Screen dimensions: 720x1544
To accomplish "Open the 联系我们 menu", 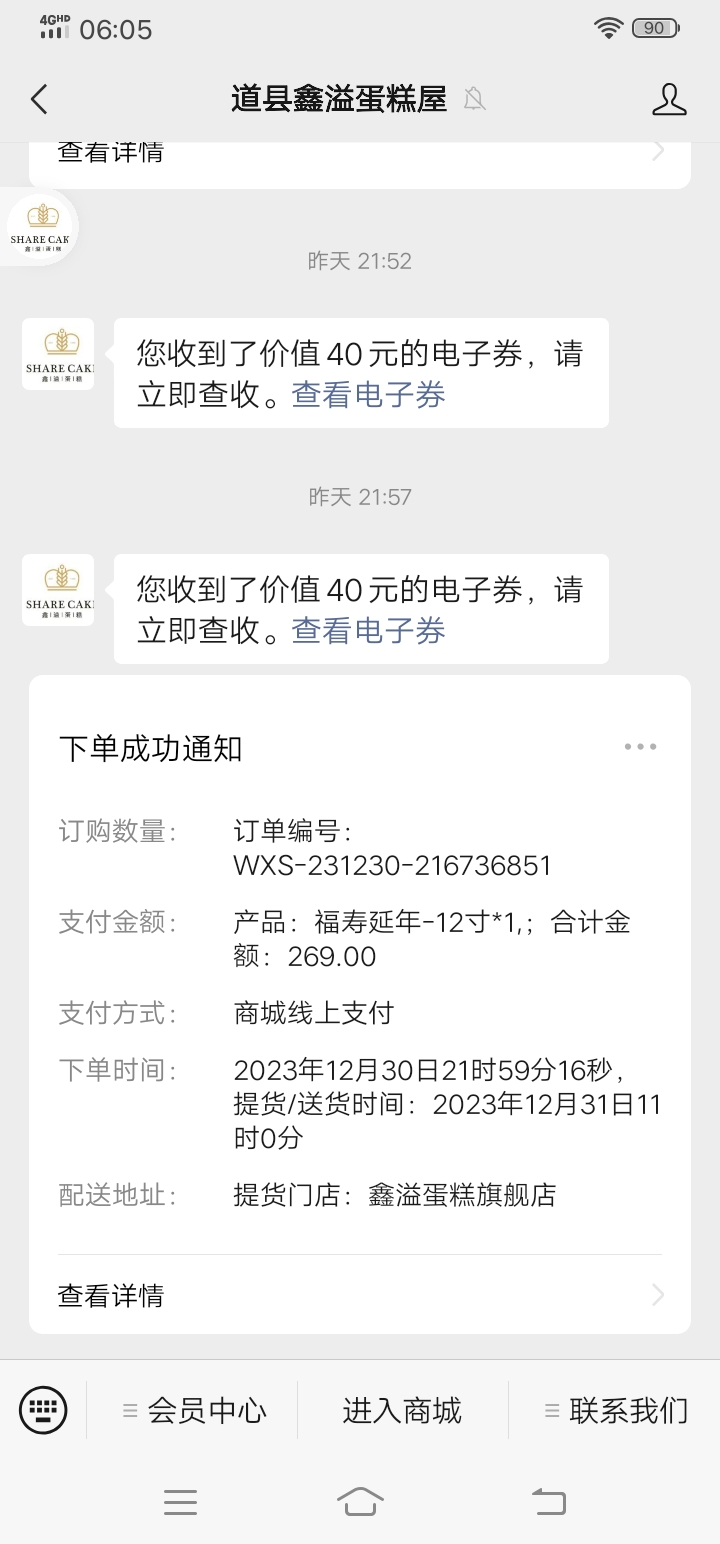I will 617,1410.
